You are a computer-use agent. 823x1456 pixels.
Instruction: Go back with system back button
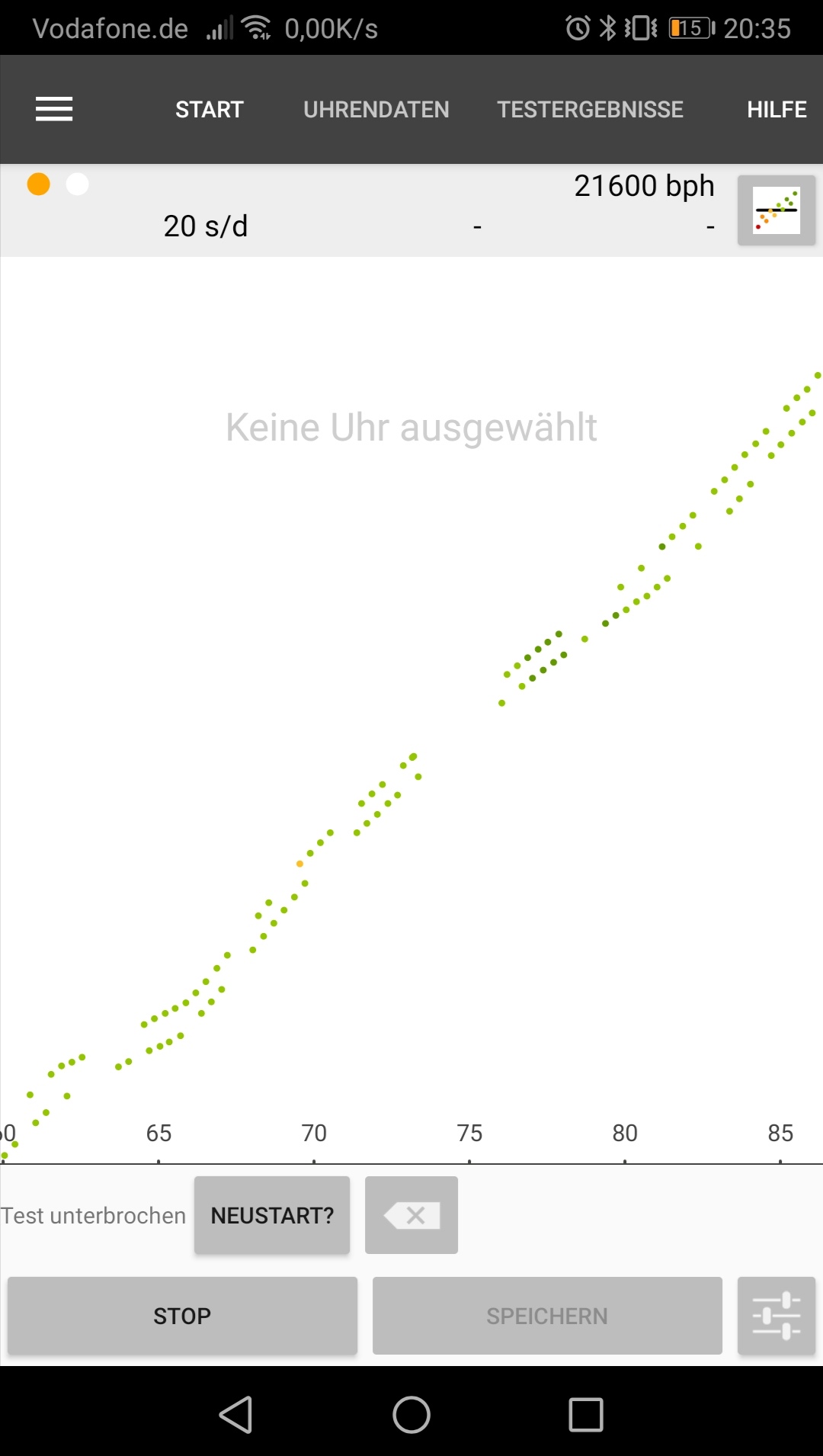[x=236, y=1415]
